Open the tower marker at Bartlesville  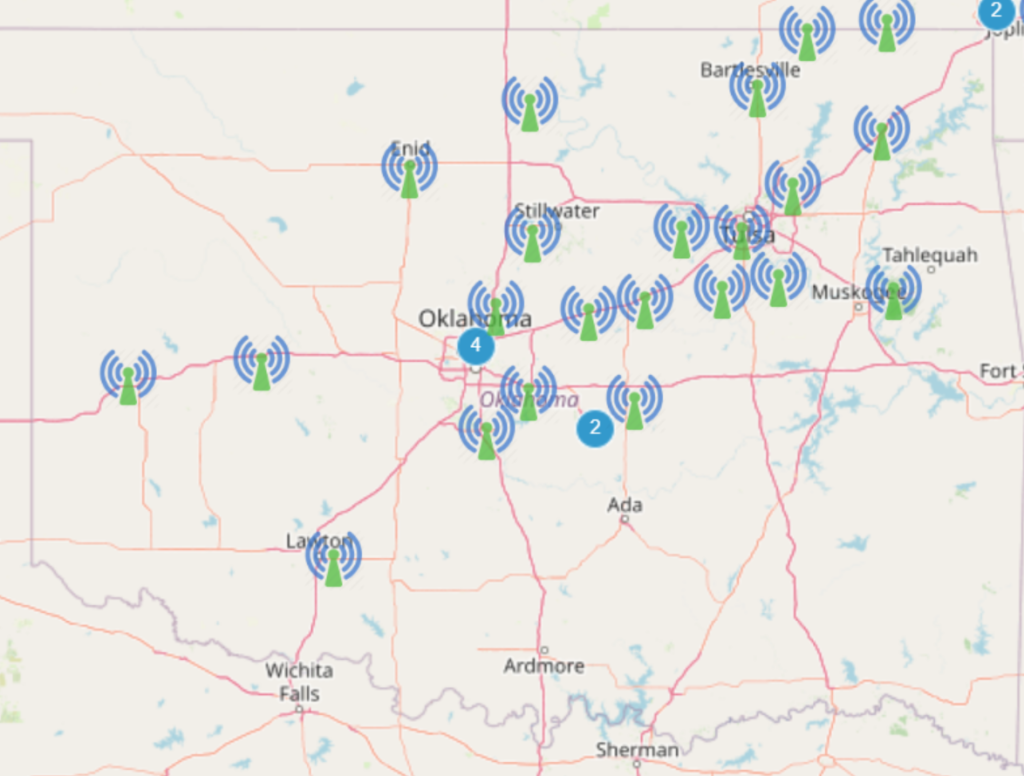(757, 90)
